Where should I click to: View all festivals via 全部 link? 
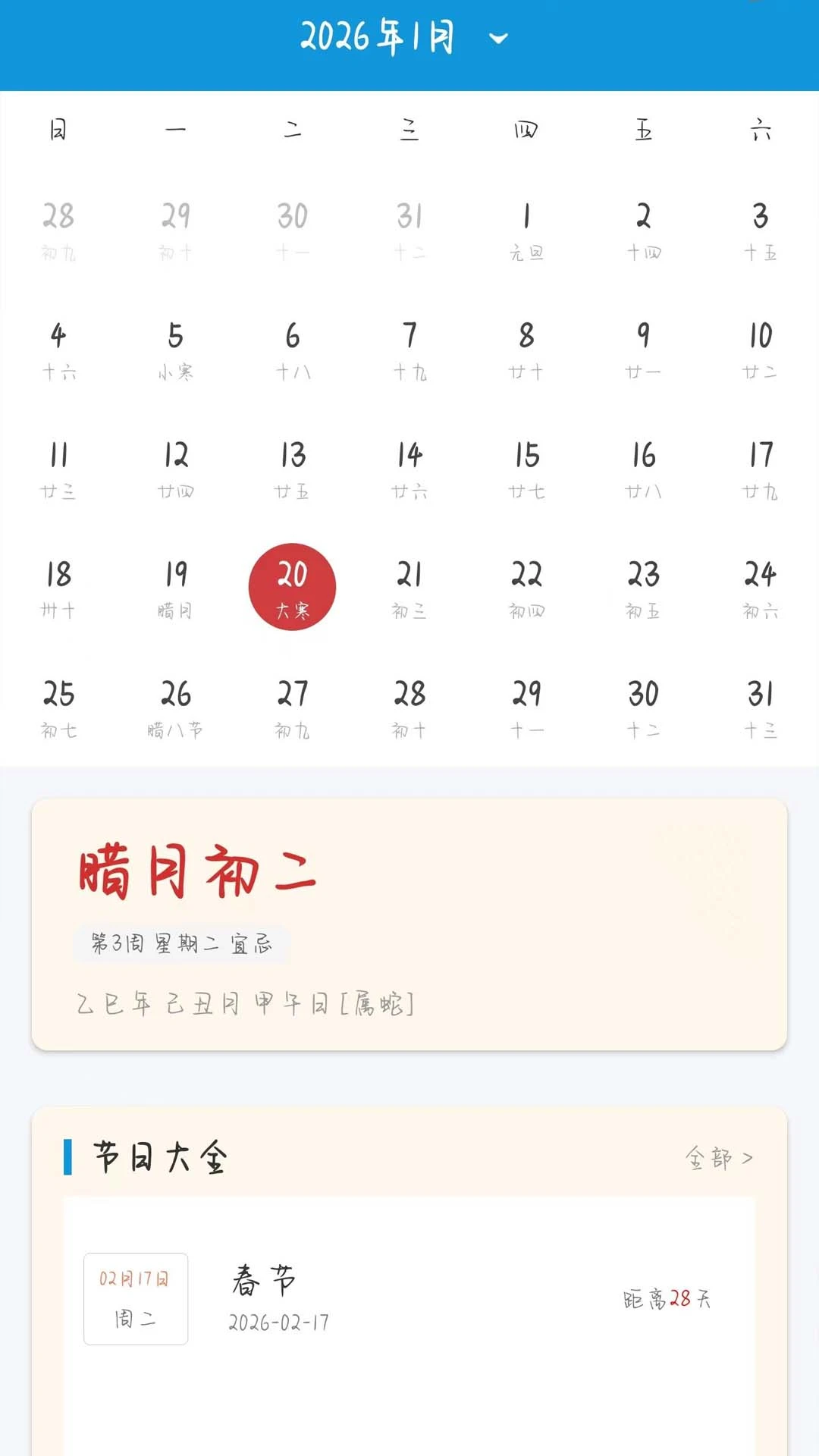718,1158
